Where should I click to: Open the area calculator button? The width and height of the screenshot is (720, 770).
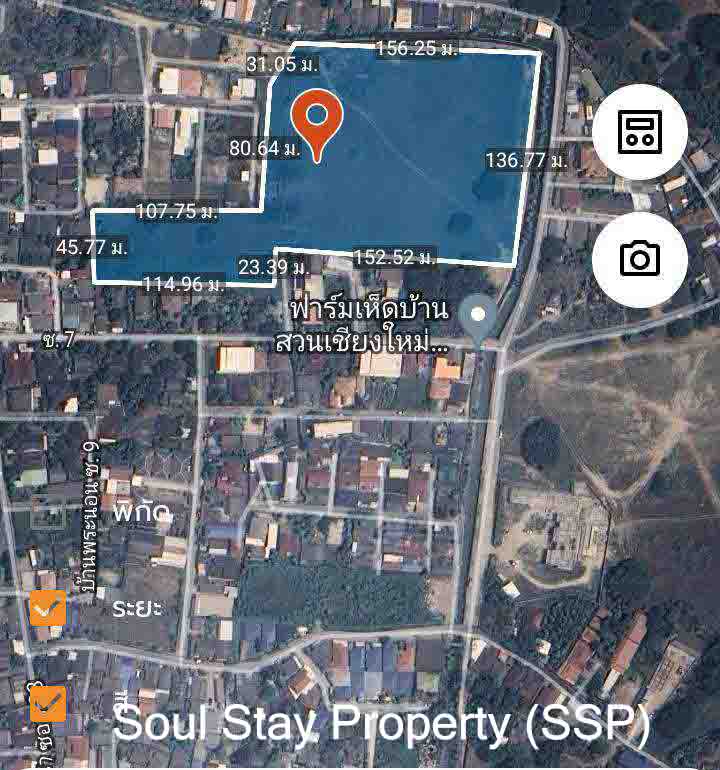(639, 132)
